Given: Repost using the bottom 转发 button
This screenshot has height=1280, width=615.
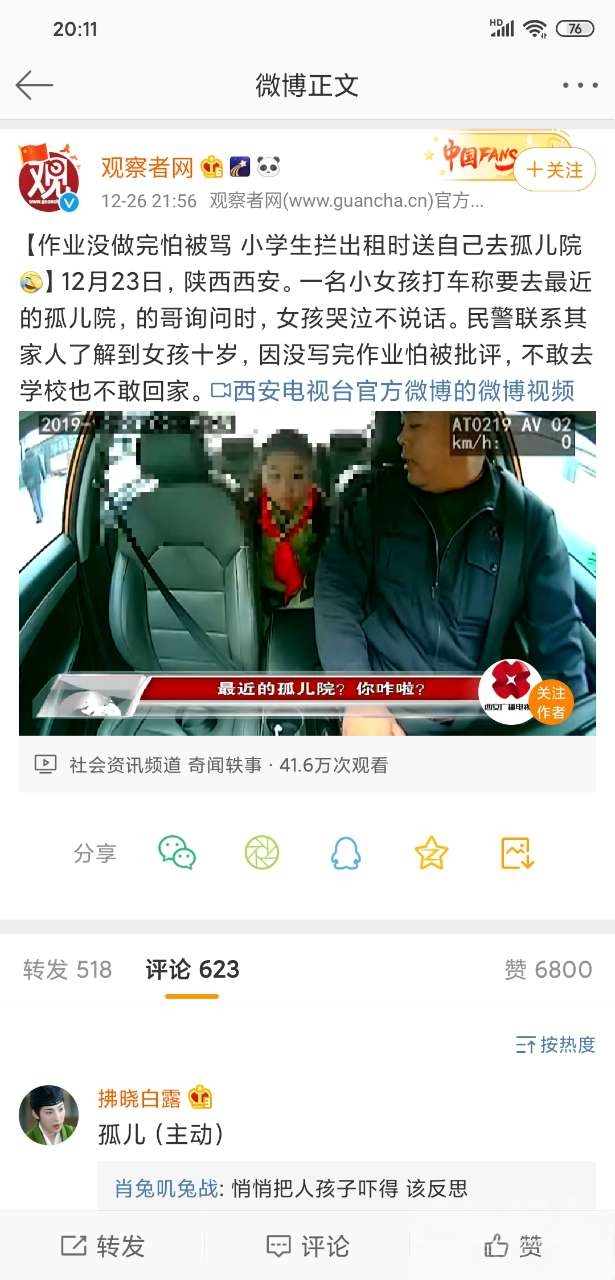Looking at the screenshot, I should (103, 1246).
